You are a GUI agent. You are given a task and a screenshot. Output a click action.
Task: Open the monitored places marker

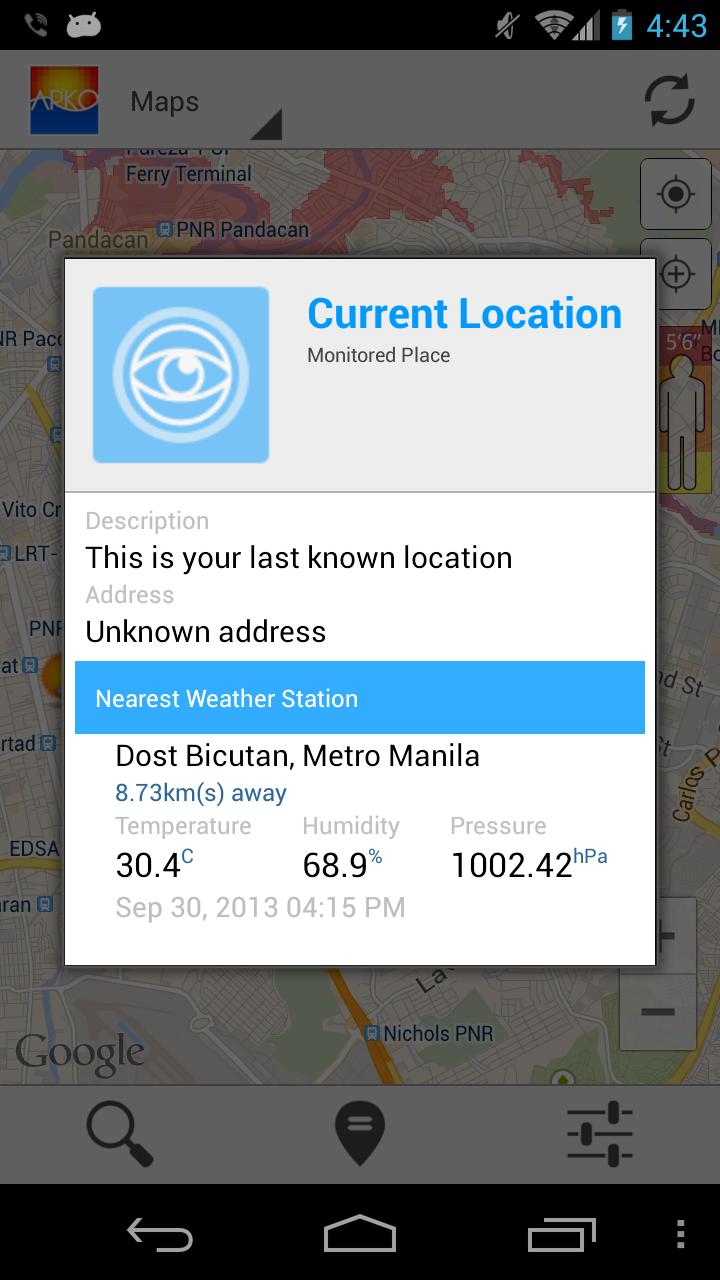click(x=360, y=1133)
